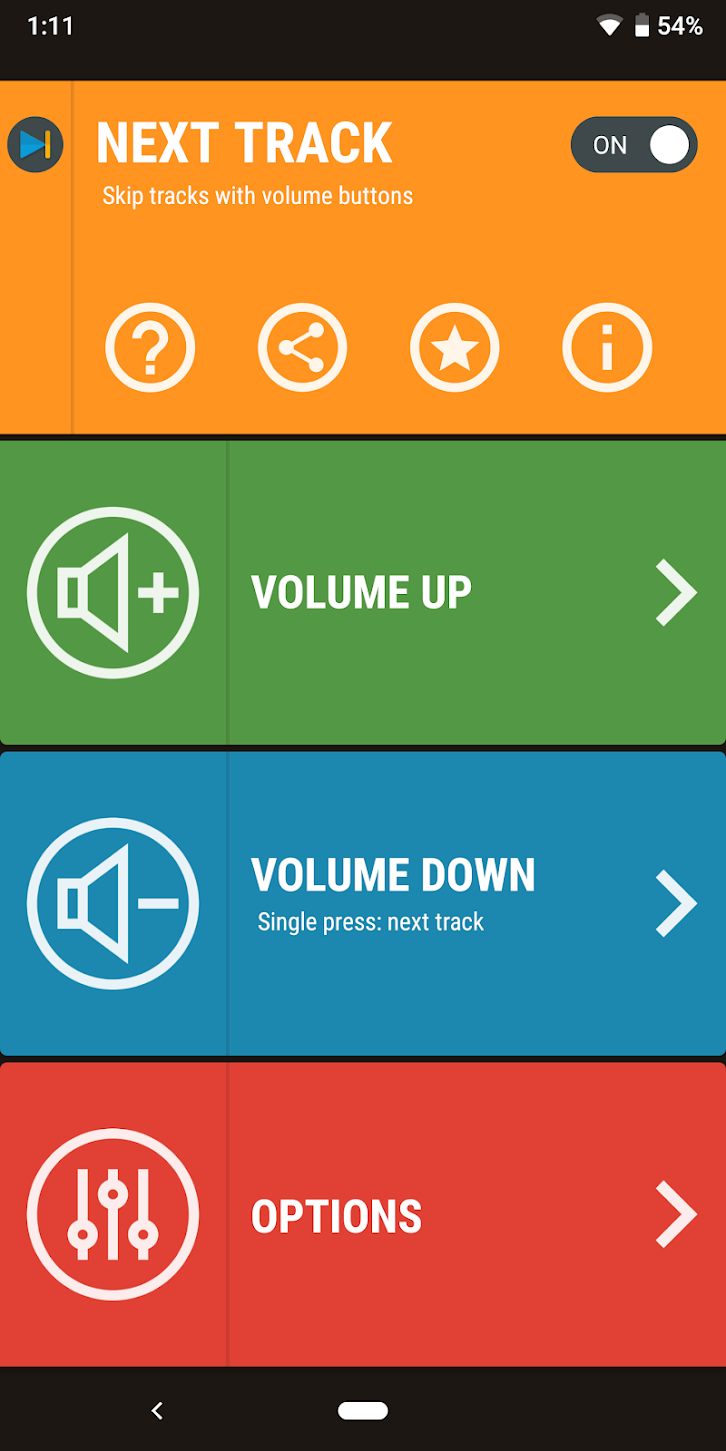Tap the Options sliders icon
Image resolution: width=726 pixels, height=1451 pixels.
pyautogui.click(x=113, y=1214)
